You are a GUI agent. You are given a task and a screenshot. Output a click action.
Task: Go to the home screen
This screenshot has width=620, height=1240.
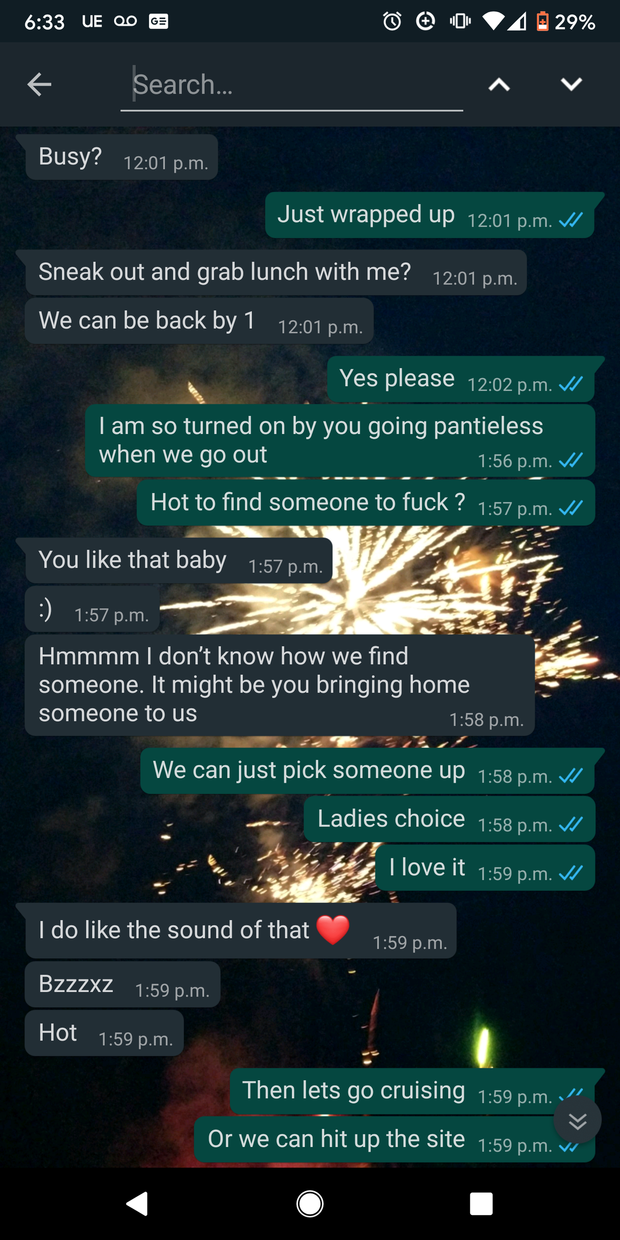310,1204
